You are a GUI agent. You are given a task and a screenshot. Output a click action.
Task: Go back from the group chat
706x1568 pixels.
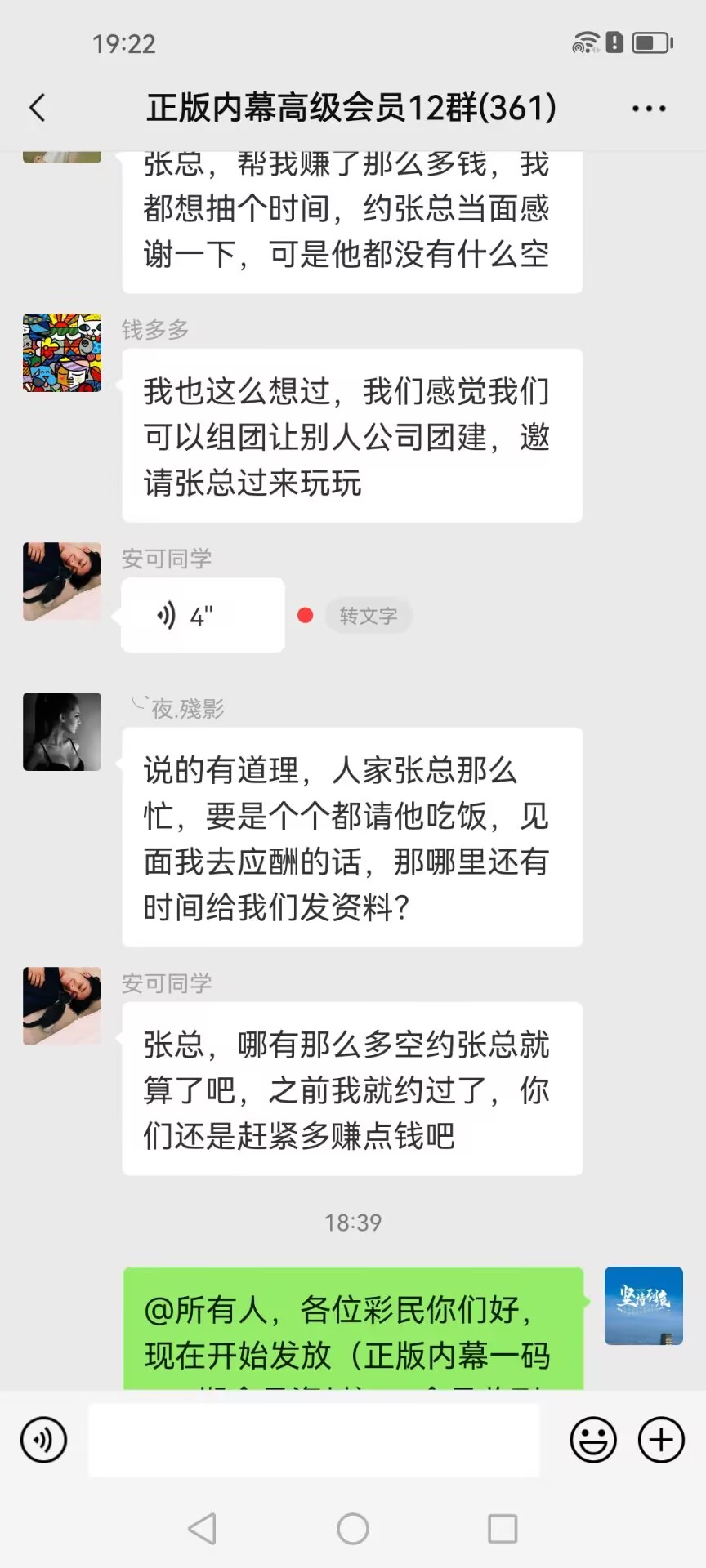coord(38,108)
